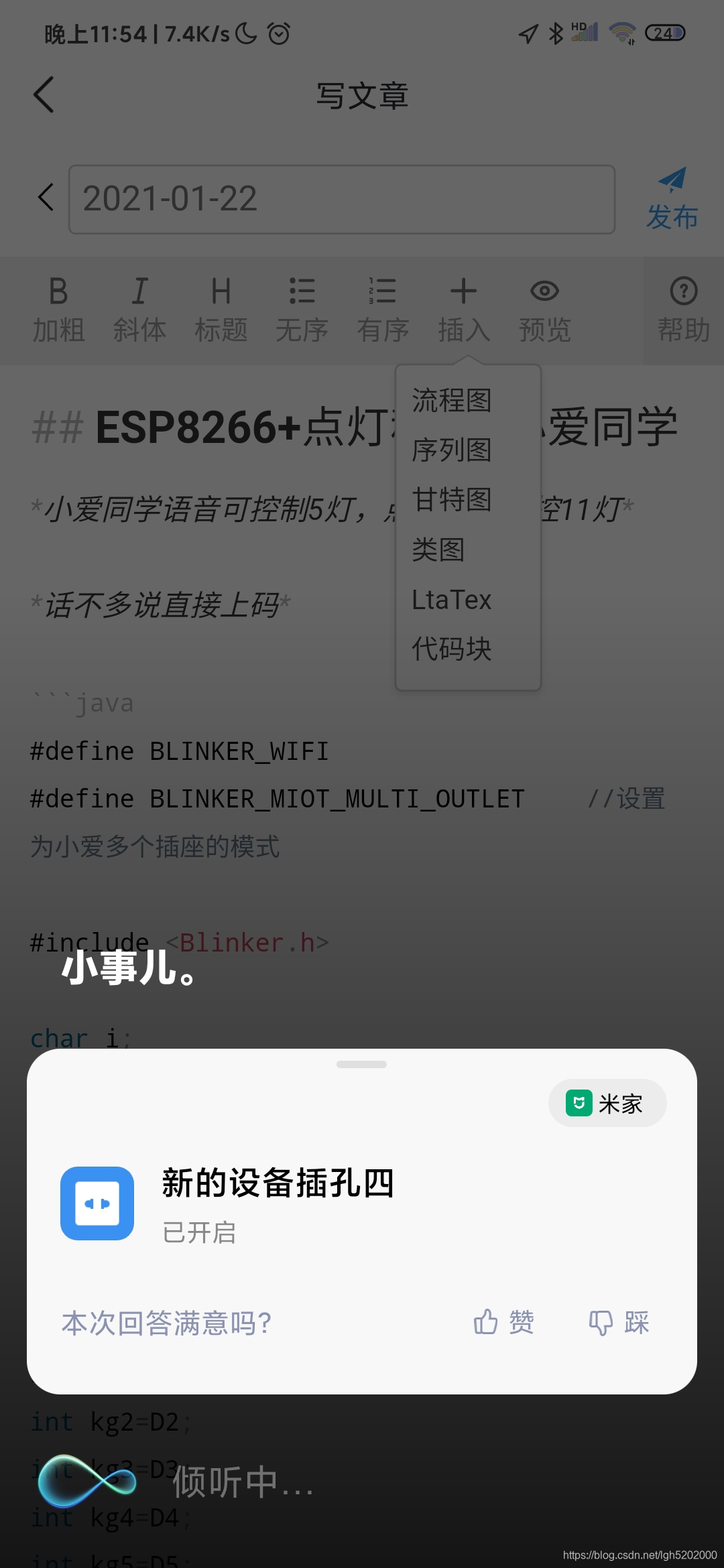
Task: Insert a heading with 标题
Action: (221, 310)
